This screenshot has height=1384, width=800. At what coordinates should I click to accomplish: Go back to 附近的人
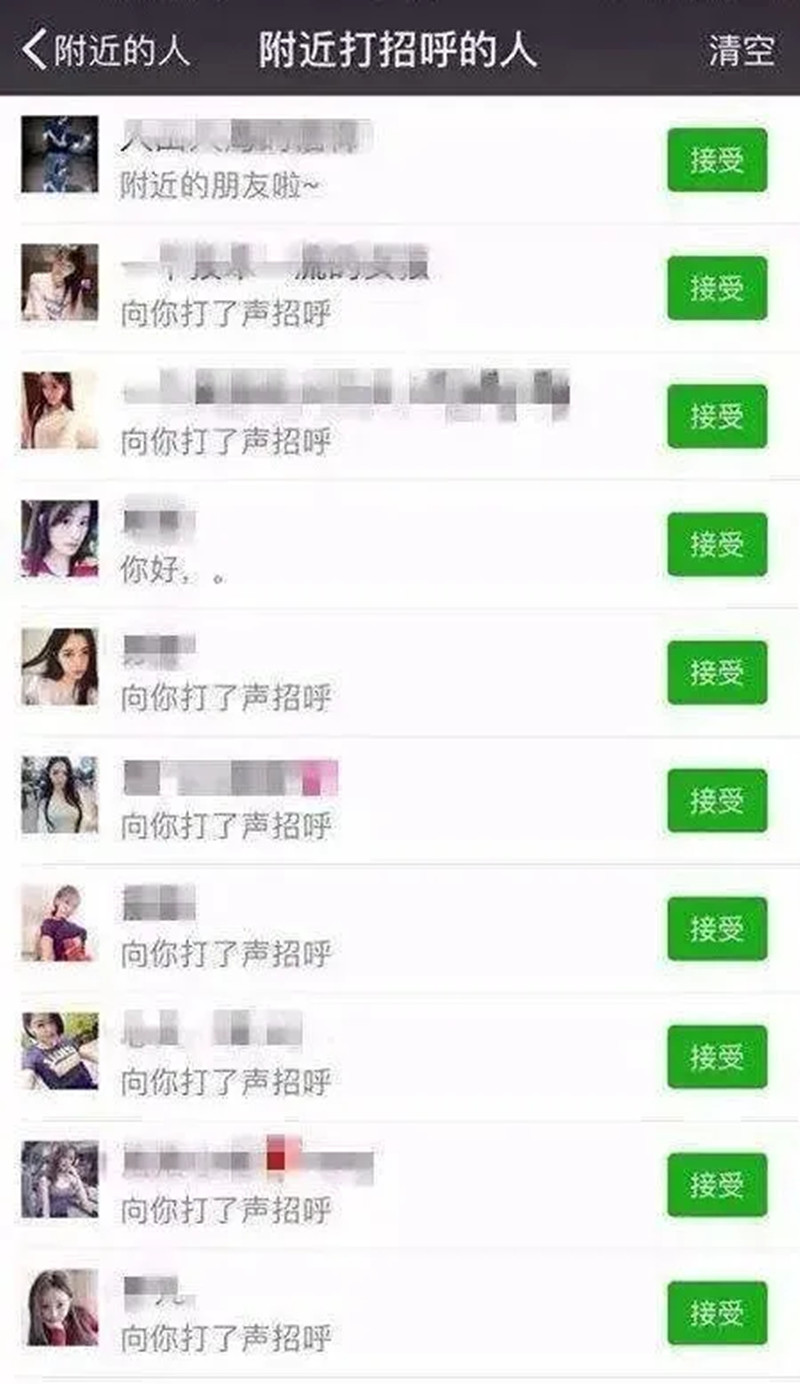click(106, 50)
